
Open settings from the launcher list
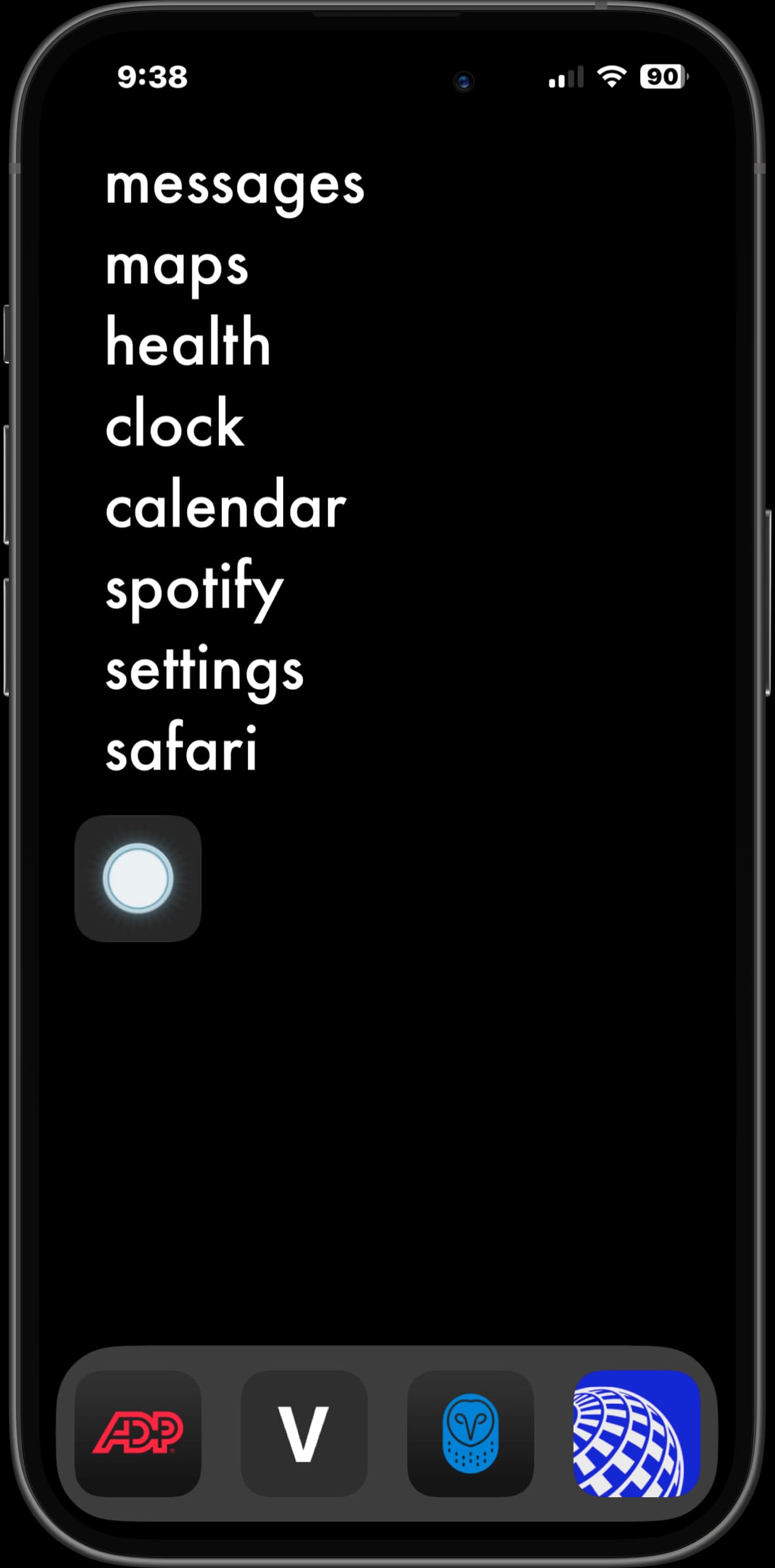(204, 670)
